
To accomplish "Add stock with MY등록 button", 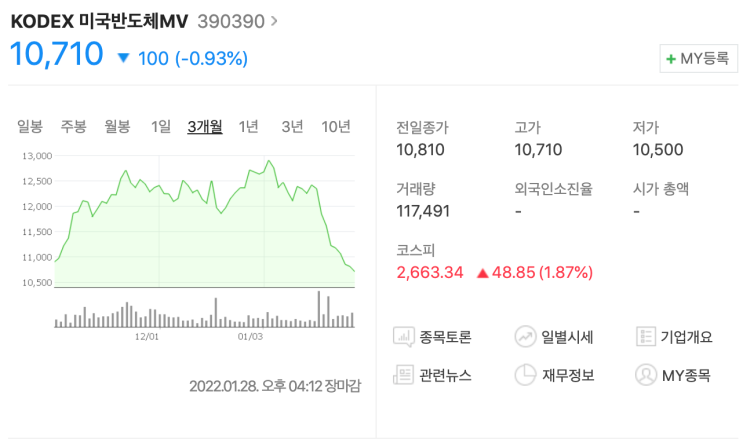I will (x=697, y=59).
